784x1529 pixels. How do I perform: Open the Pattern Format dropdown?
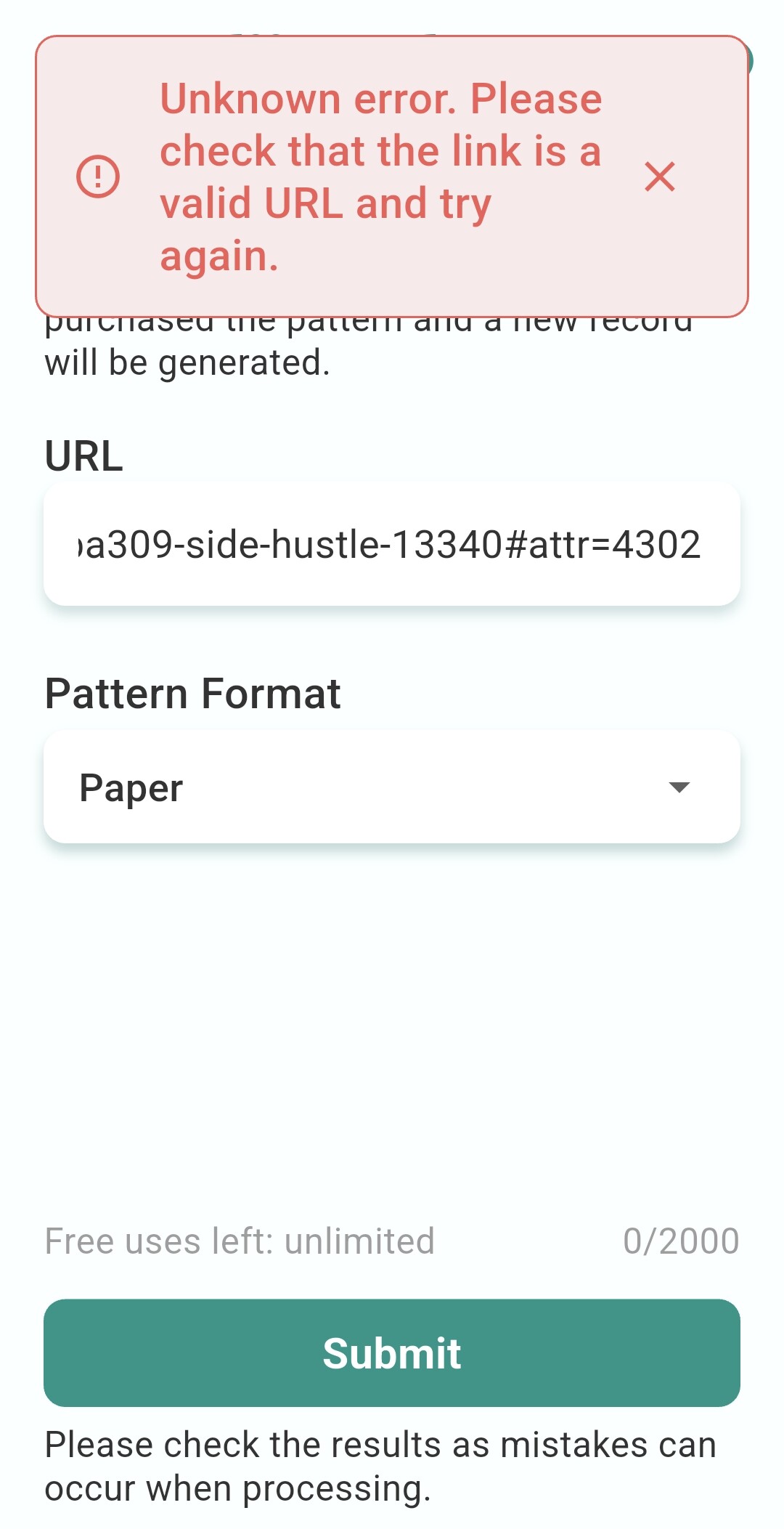click(x=391, y=787)
